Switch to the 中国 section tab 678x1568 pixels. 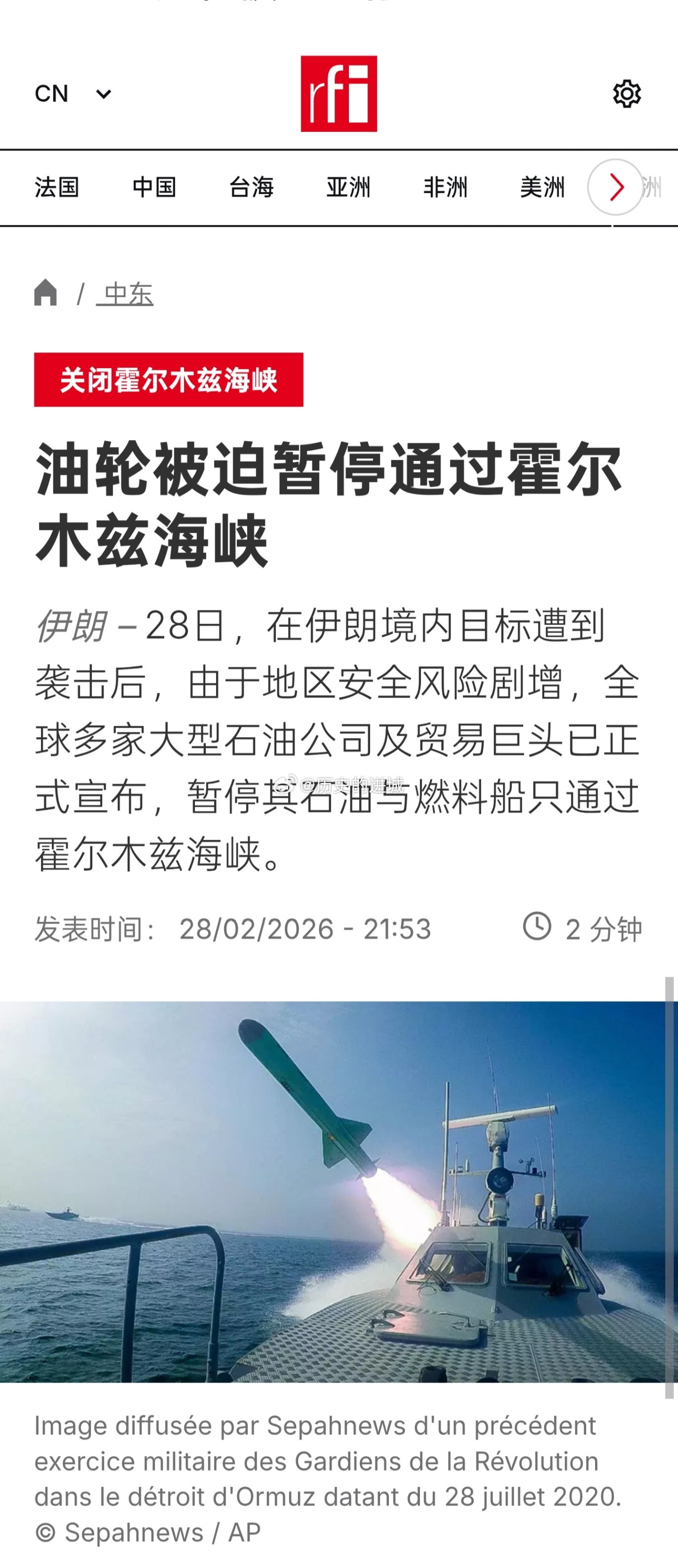[154, 188]
